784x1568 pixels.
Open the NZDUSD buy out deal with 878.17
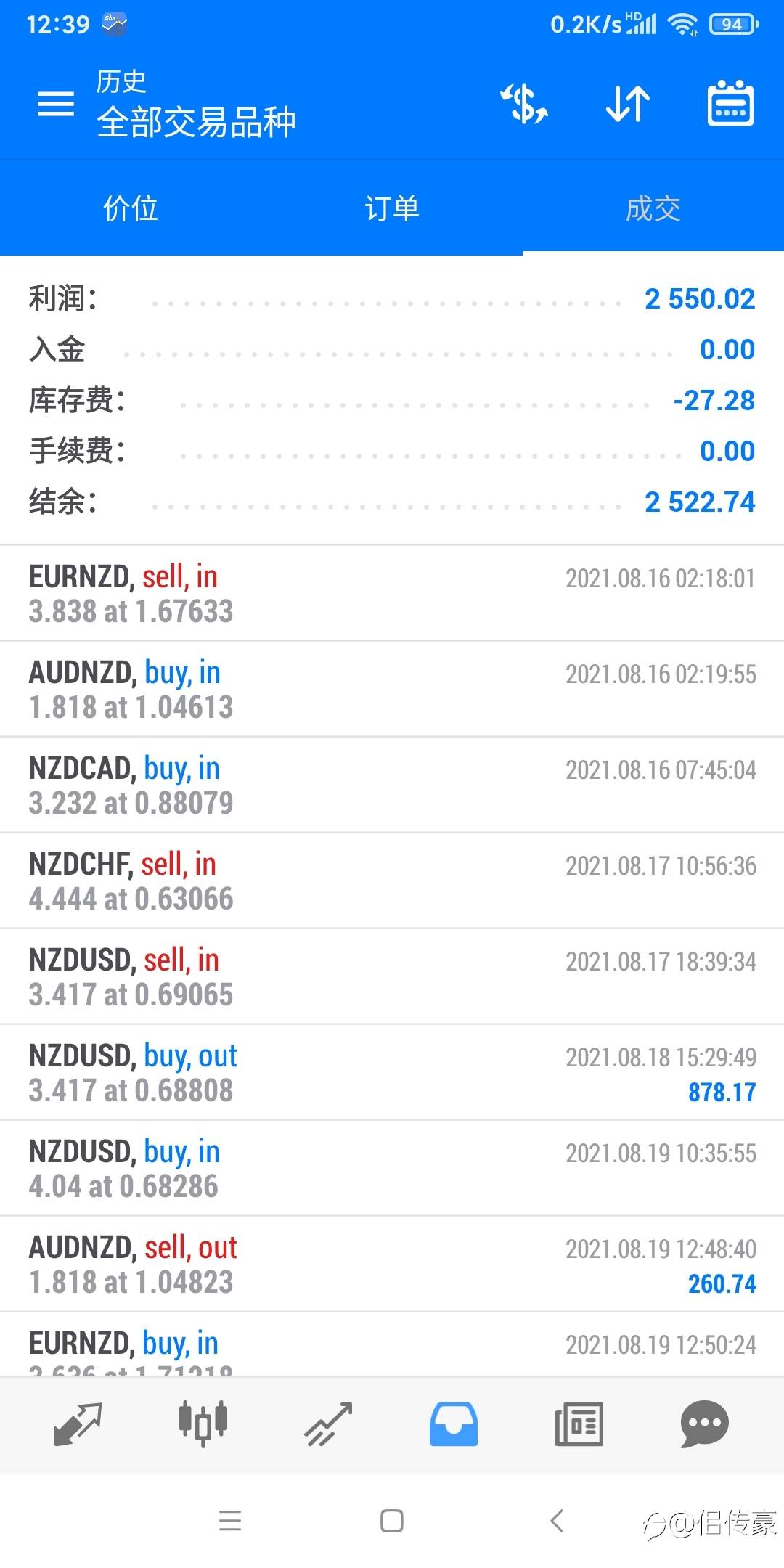point(392,1072)
